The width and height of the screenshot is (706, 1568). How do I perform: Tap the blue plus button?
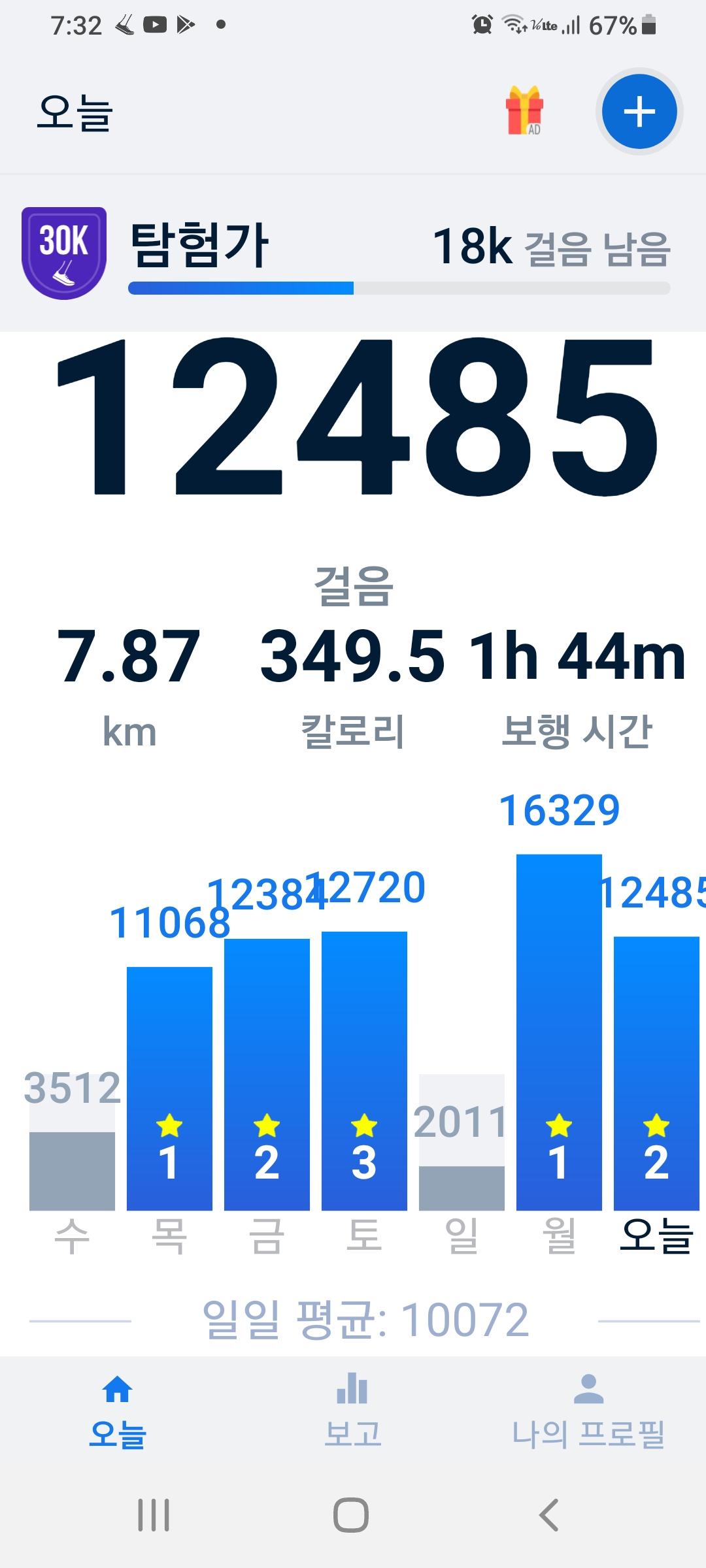coord(639,112)
